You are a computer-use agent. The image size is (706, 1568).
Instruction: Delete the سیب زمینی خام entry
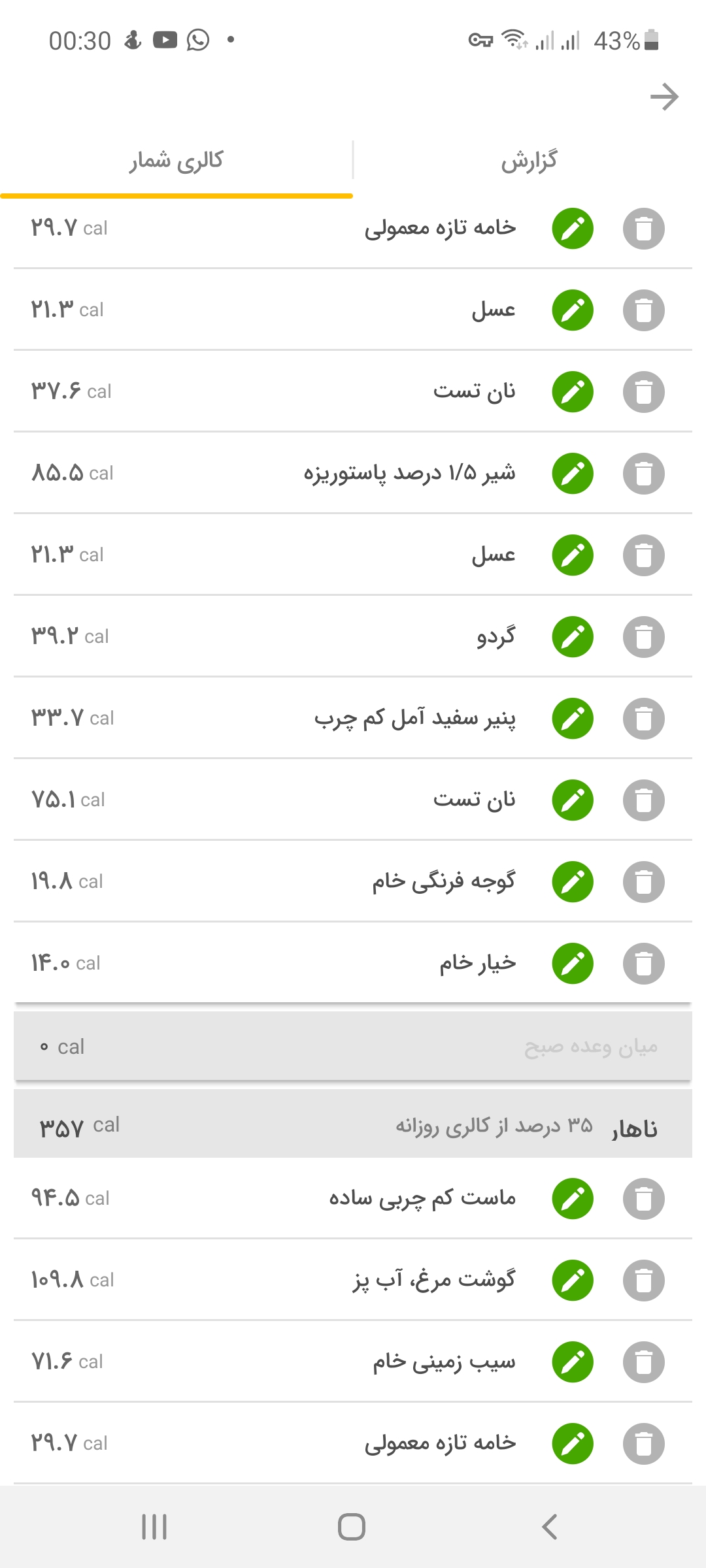pos(644,1362)
